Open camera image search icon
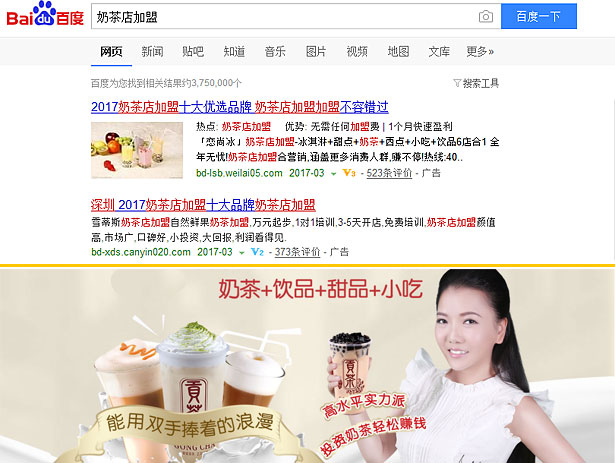 [485, 17]
